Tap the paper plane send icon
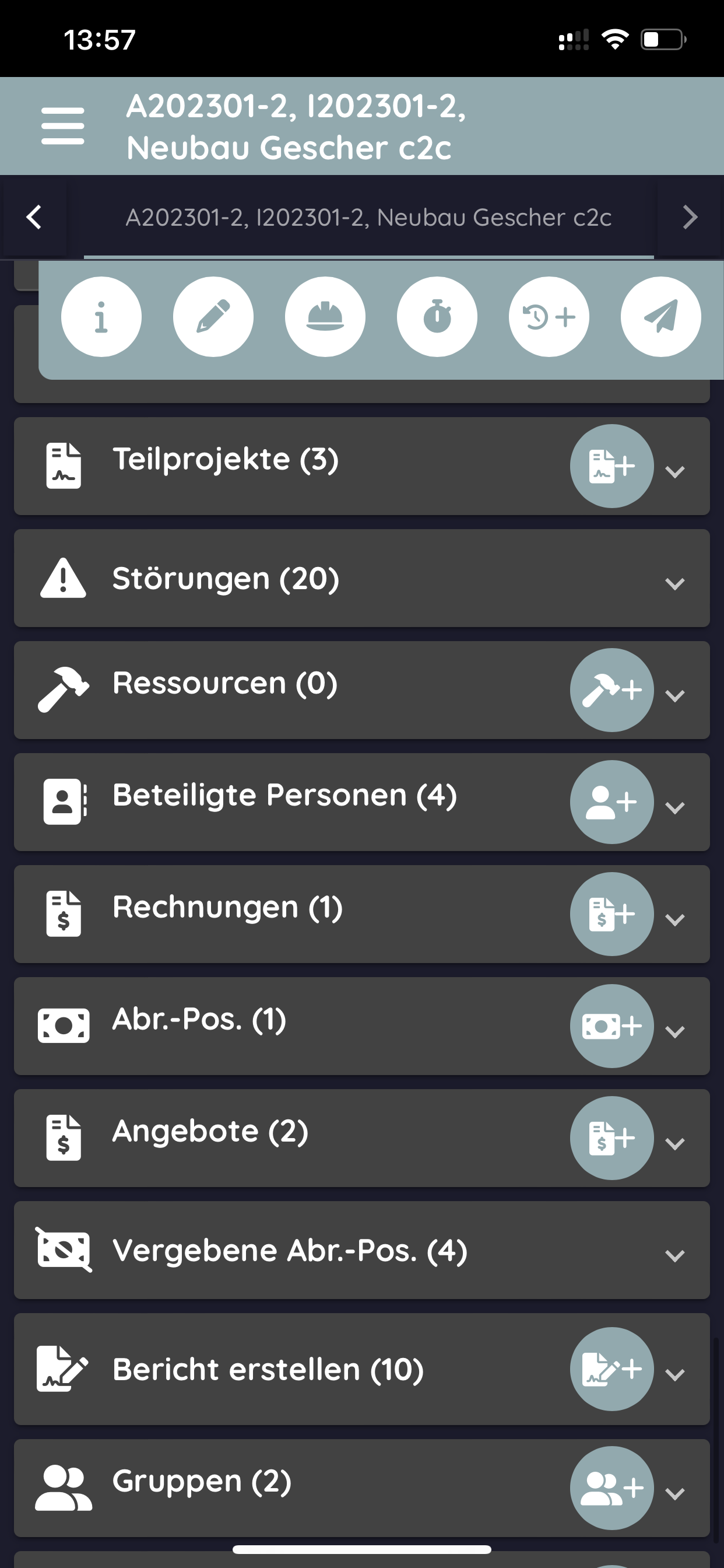The image size is (724, 1568). 660,317
